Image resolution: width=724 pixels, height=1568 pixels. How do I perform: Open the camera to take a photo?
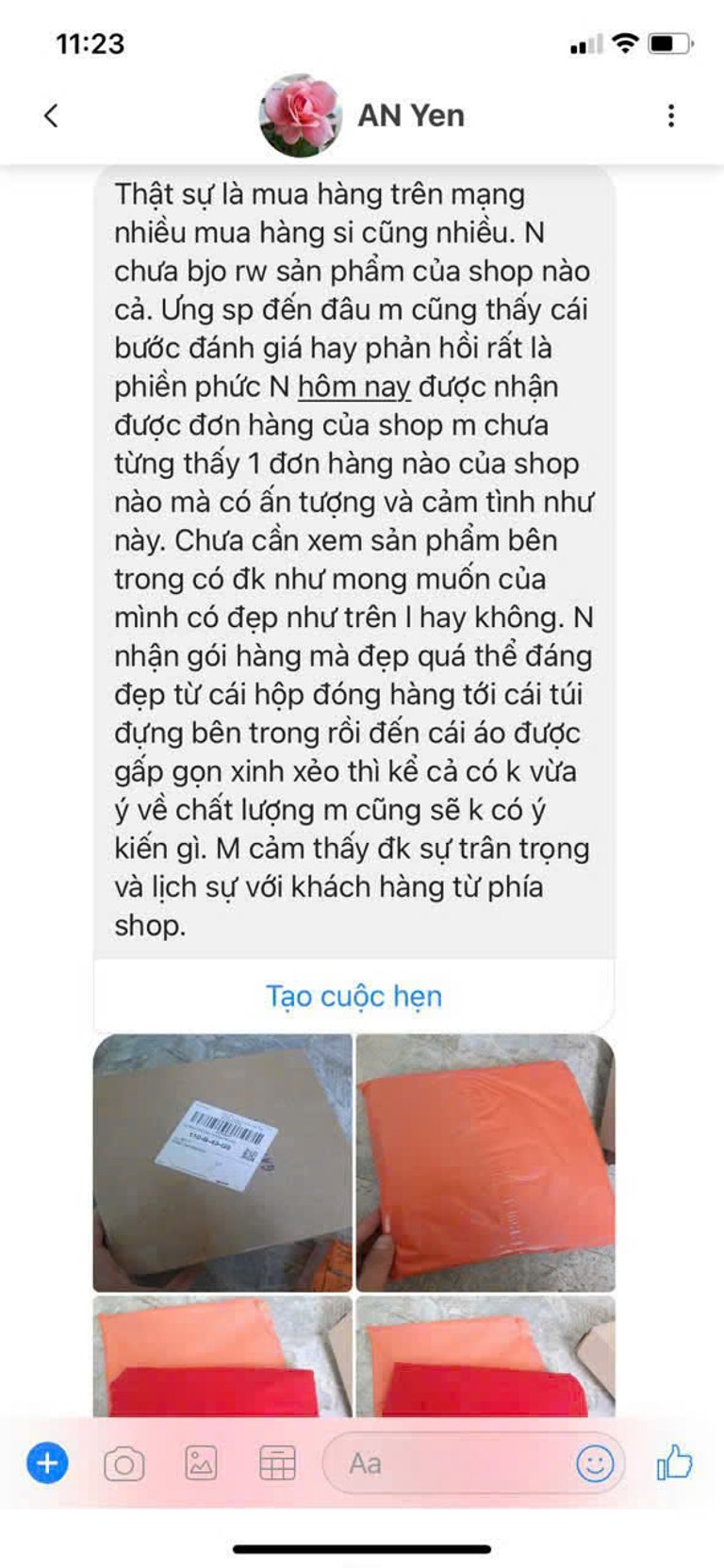point(123,1463)
